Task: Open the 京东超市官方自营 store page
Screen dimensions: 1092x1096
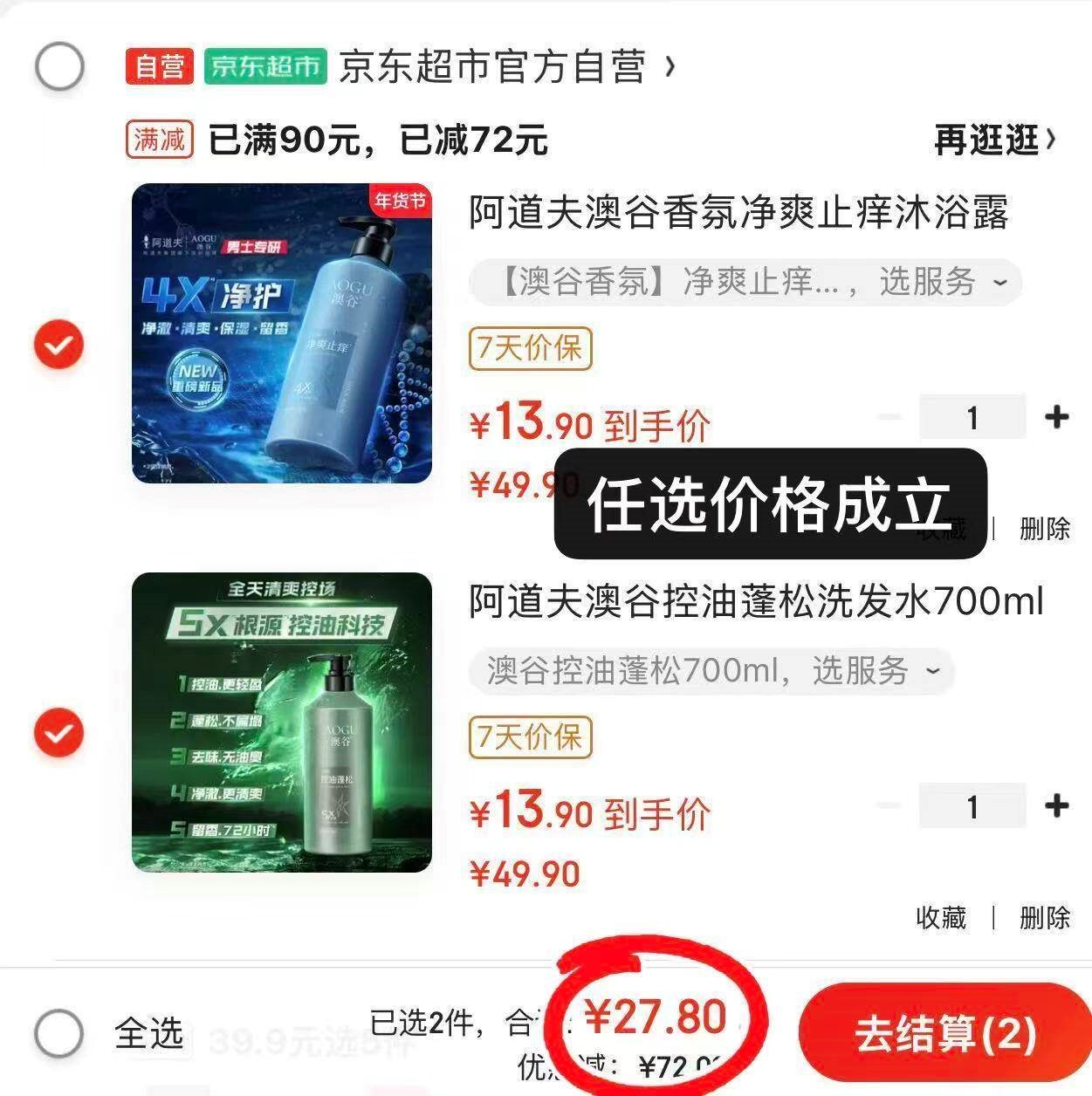Action: [492, 67]
